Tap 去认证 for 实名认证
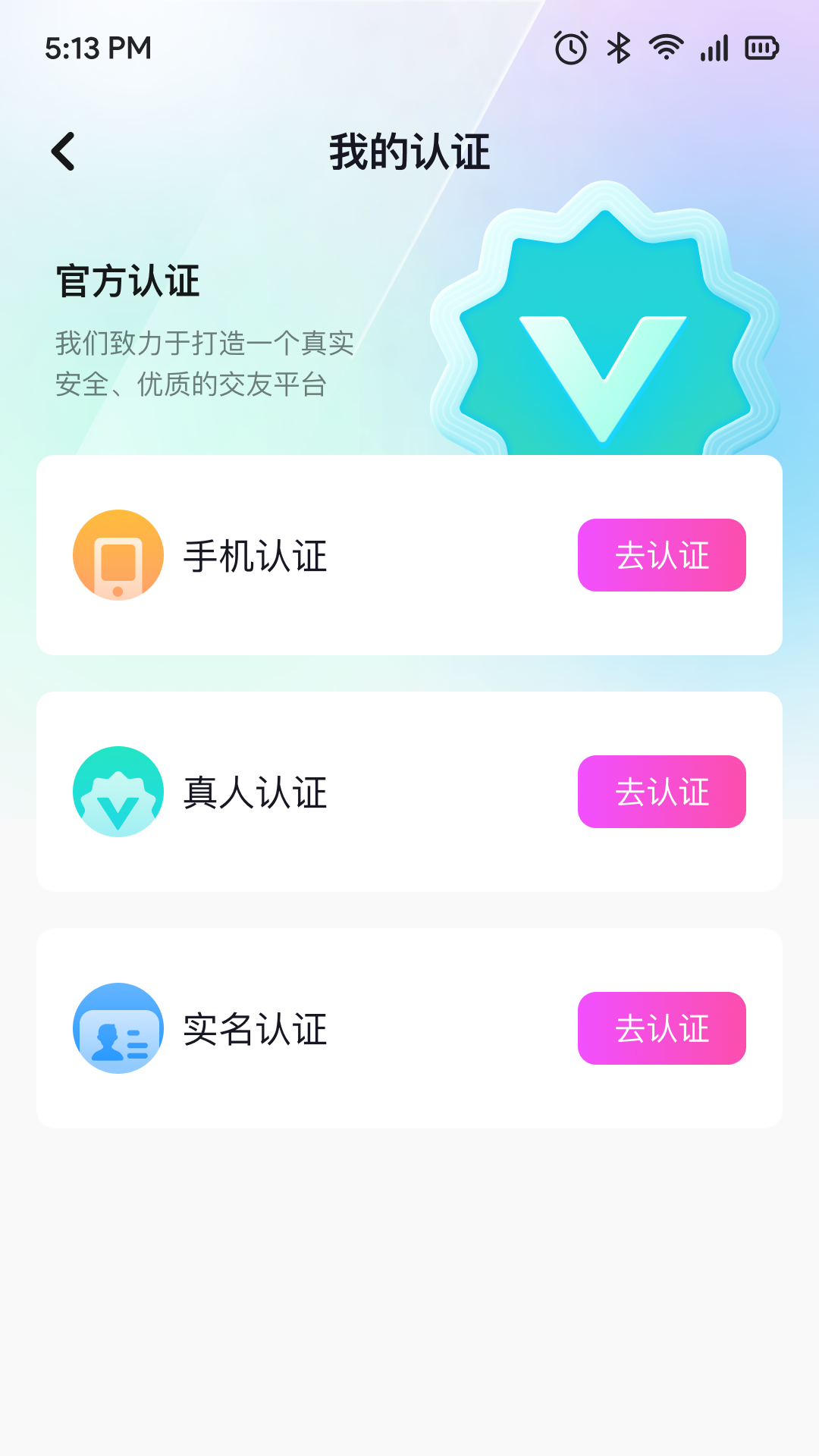Image resolution: width=819 pixels, height=1456 pixels. pyautogui.click(x=661, y=1028)
